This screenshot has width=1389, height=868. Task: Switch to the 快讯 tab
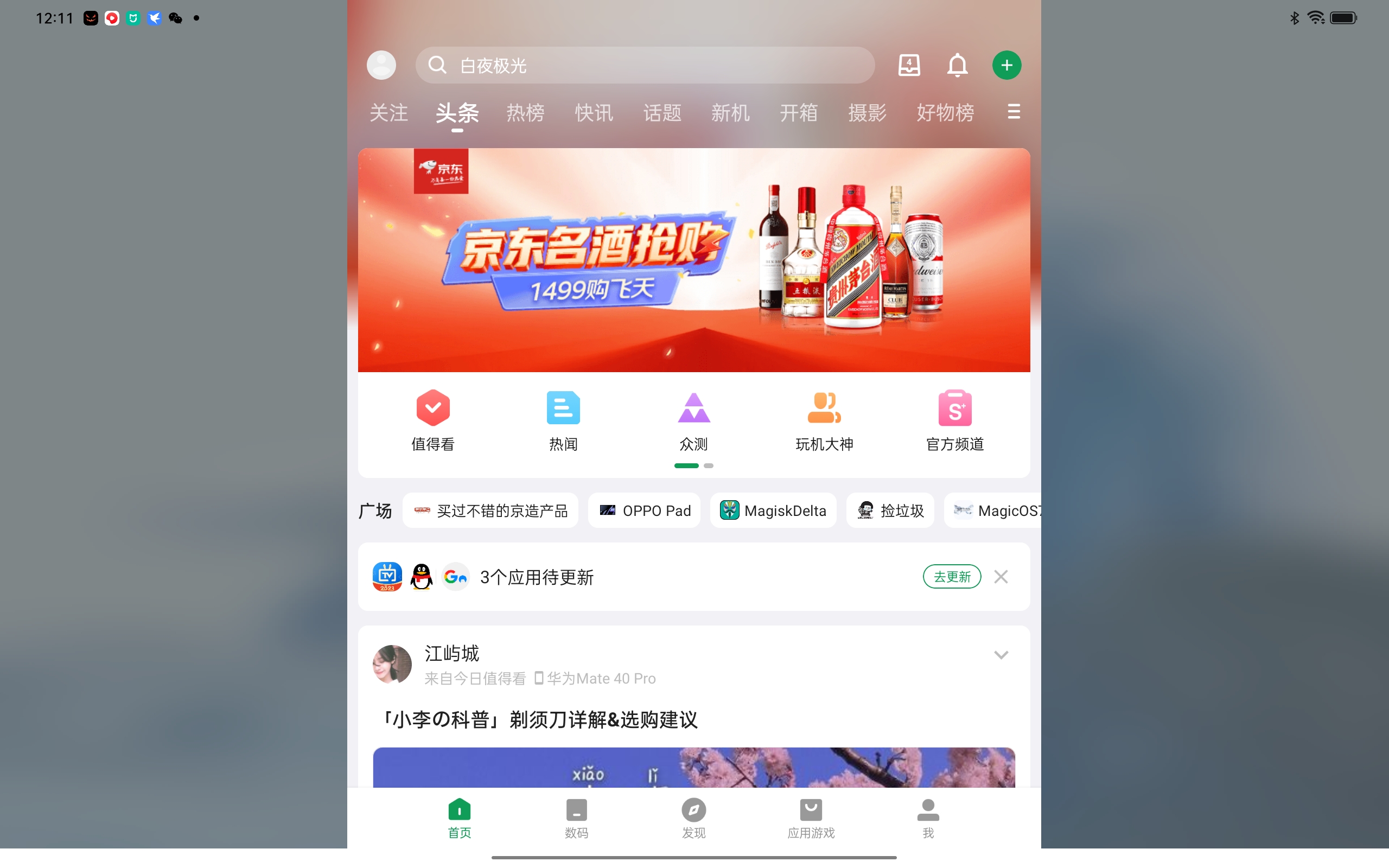594,112
